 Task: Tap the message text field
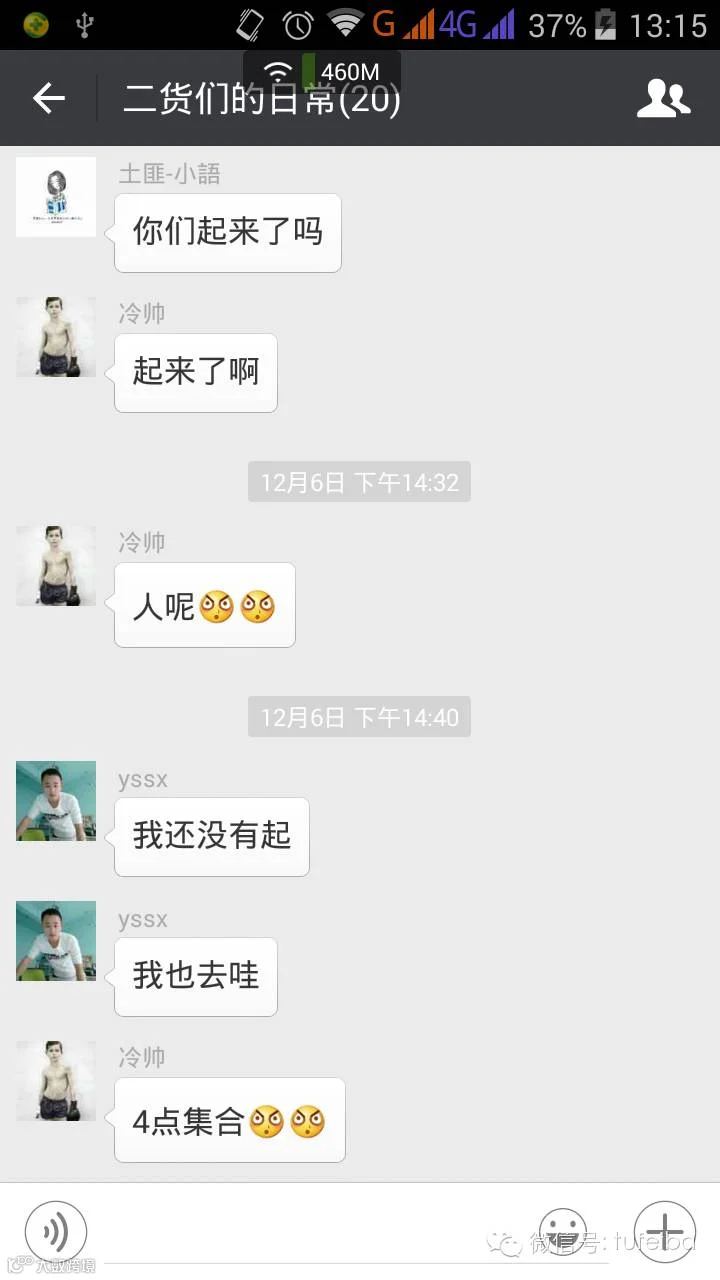click(312, 1232)
